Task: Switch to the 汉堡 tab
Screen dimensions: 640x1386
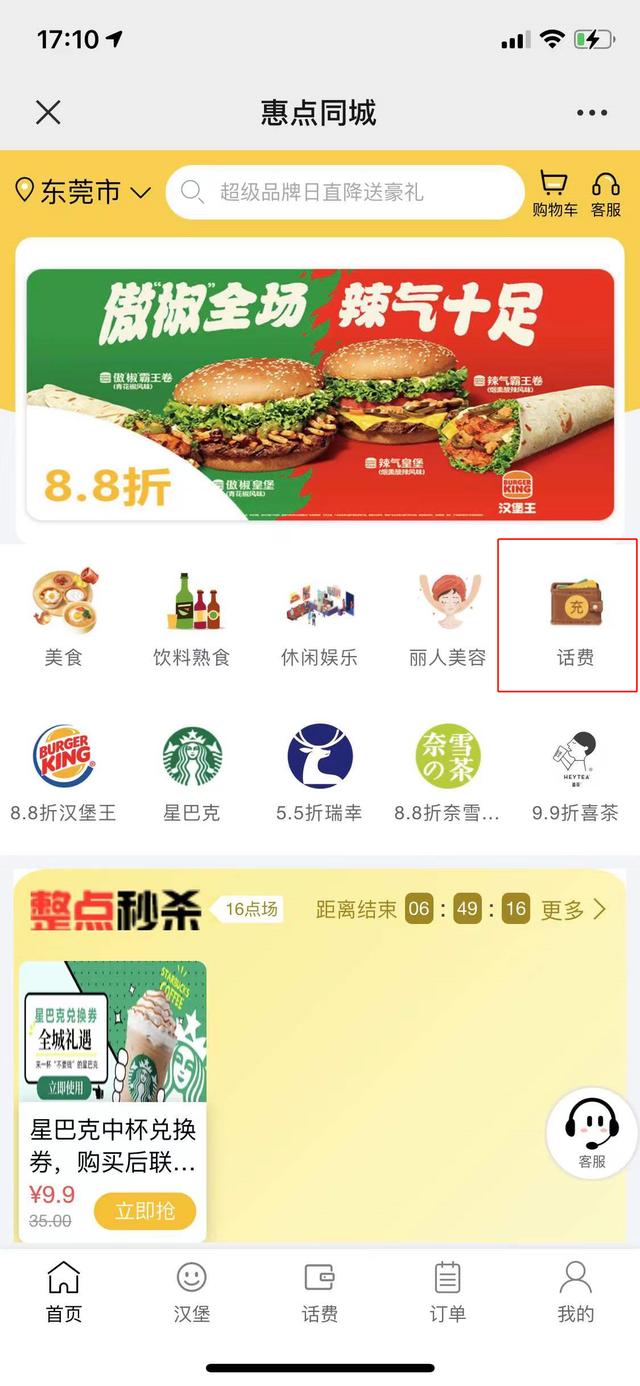Action: 191,1292
